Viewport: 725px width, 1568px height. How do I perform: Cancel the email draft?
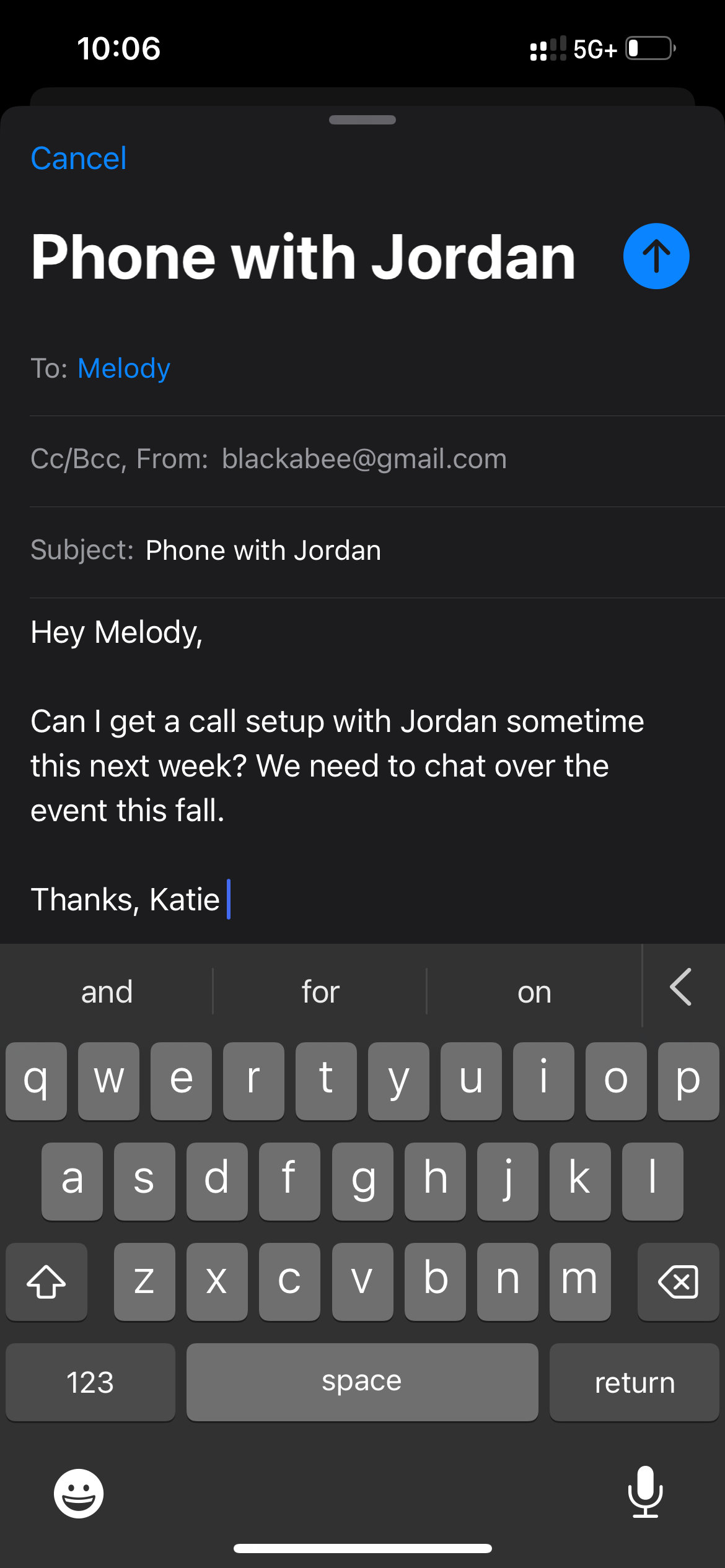[79, 159]
